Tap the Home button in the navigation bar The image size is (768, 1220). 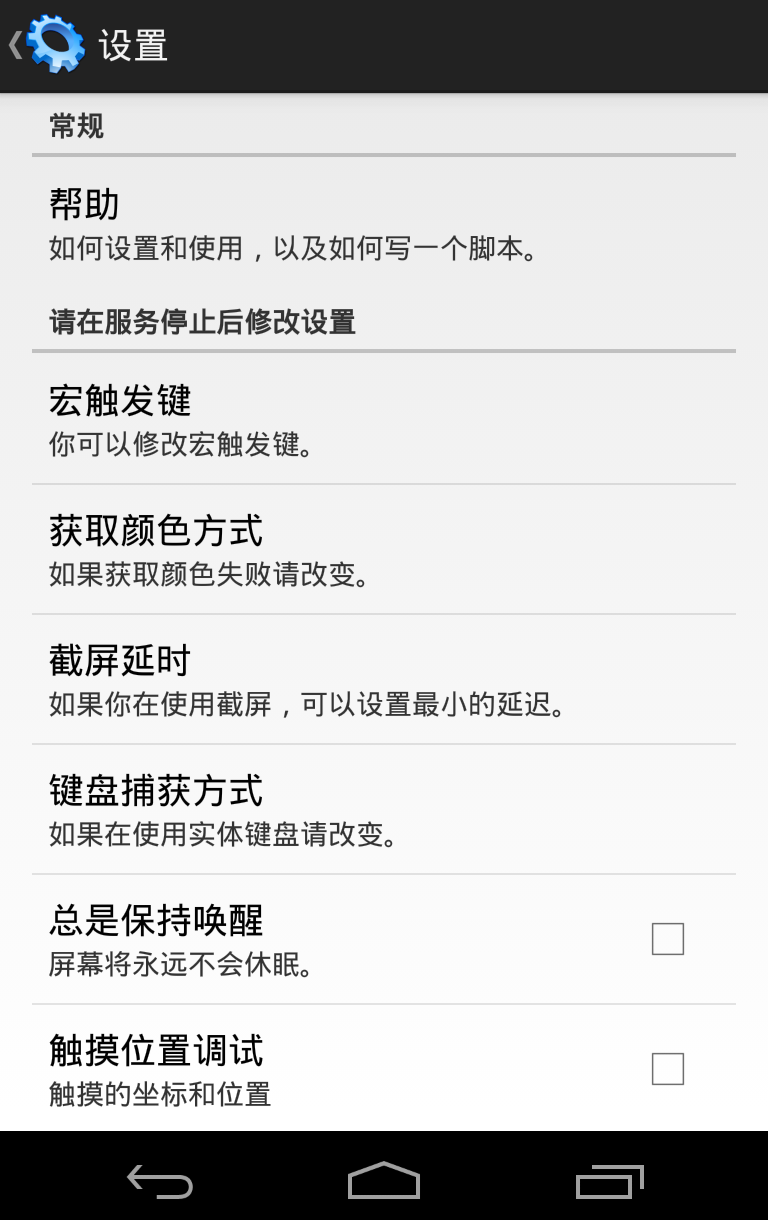click(383, 1181)
